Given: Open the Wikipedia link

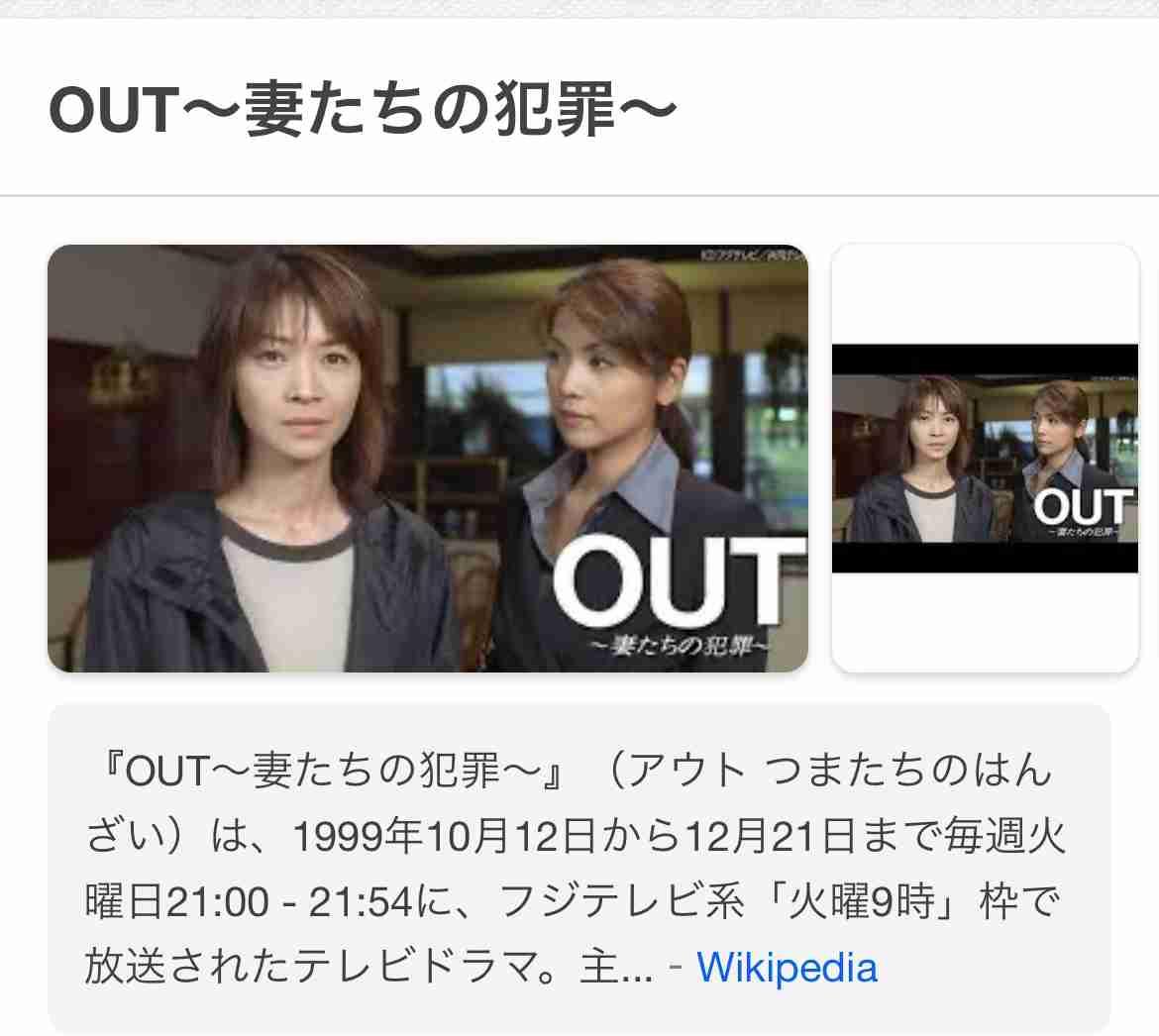Looking at the screenshot, I should (x=787, y=968).
